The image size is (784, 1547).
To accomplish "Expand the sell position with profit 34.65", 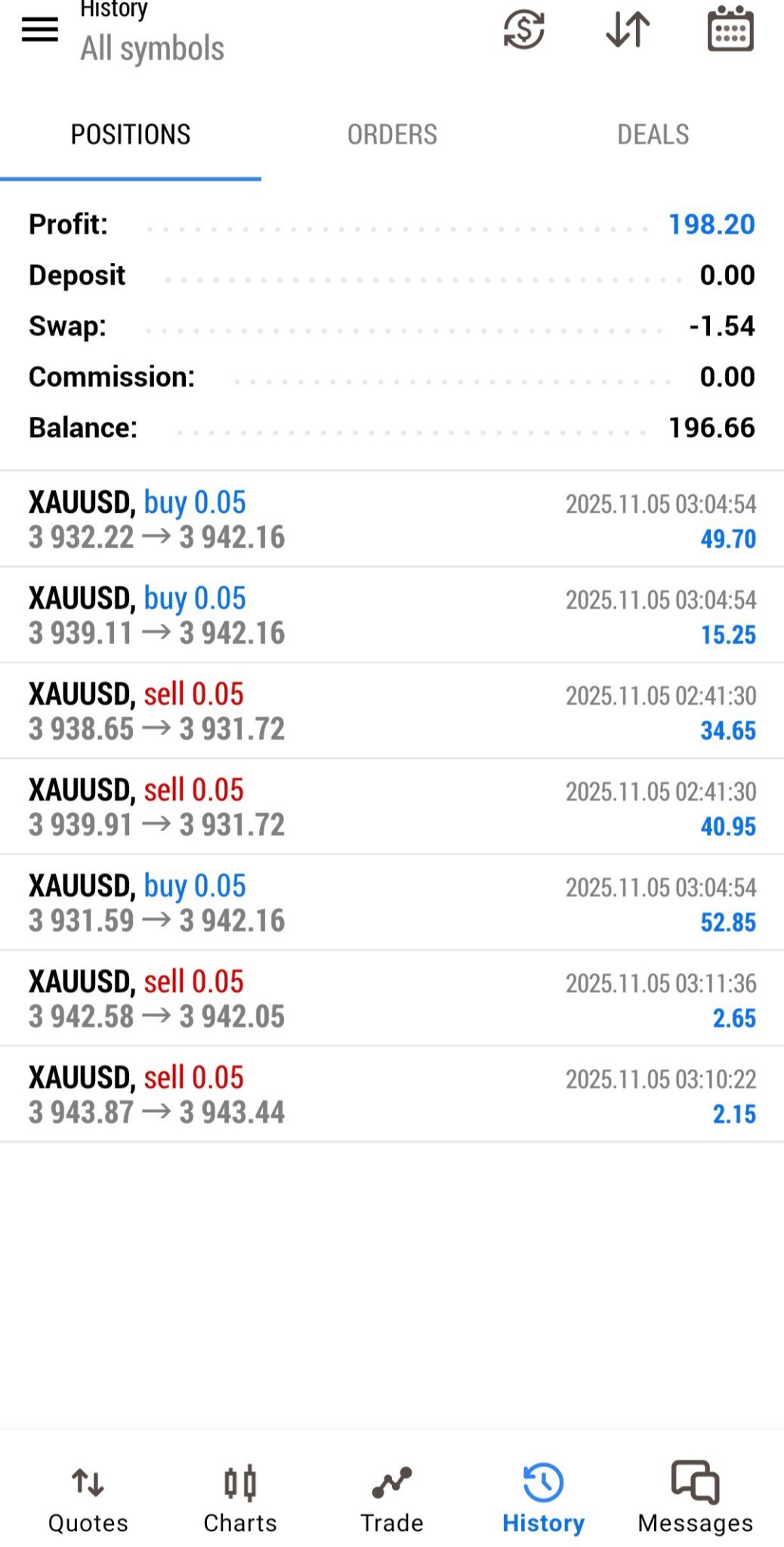I will [x=392, y=711].
